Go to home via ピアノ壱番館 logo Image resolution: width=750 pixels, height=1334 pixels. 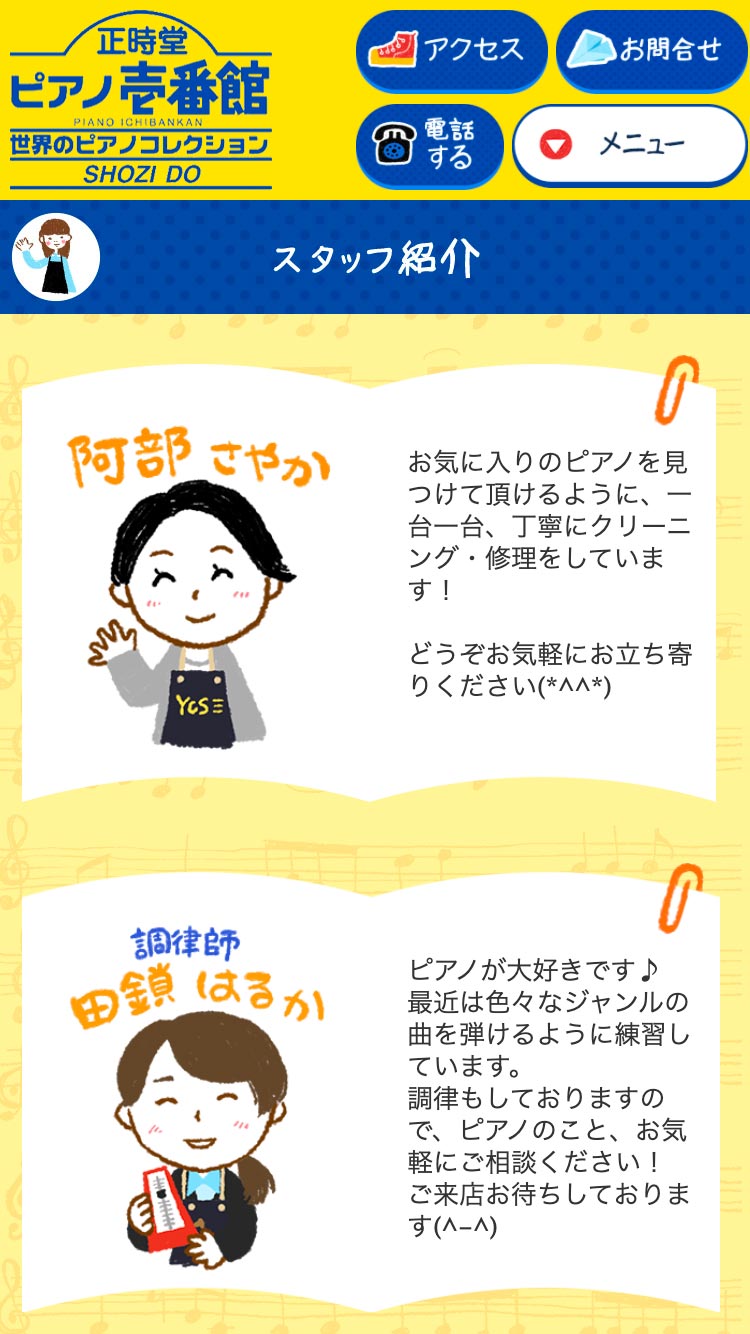click(141, 100)
